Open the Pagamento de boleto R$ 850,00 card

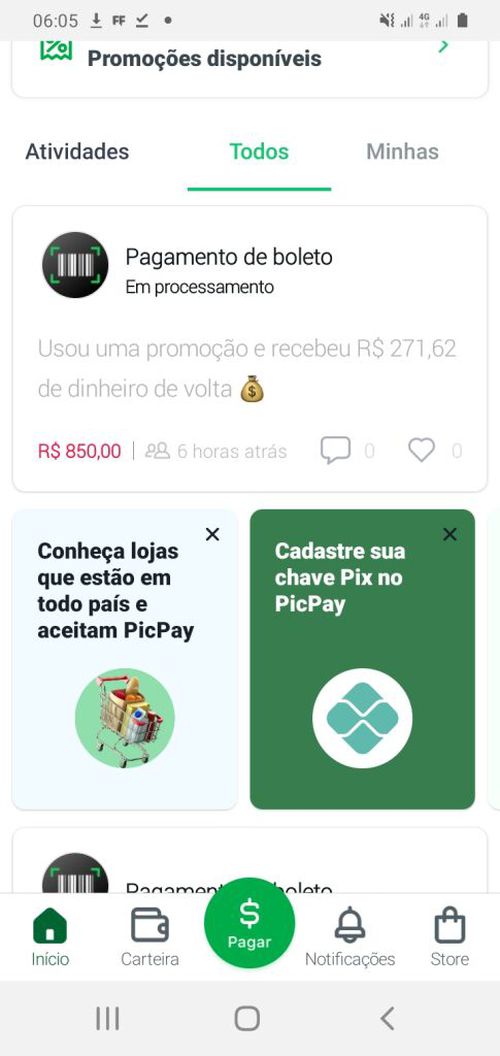(x=249, y=349)
